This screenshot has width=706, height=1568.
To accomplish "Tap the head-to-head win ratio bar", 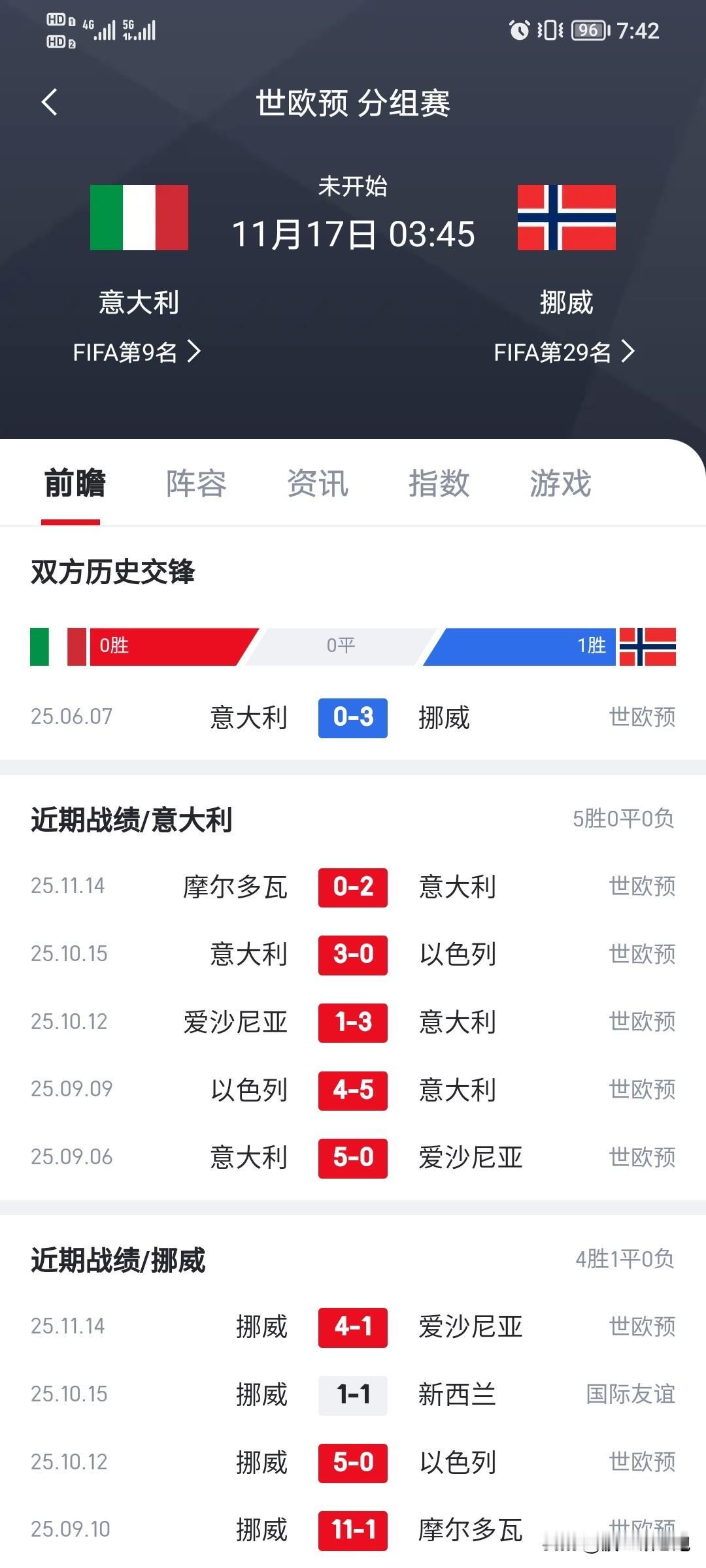I will pos(353,647).
